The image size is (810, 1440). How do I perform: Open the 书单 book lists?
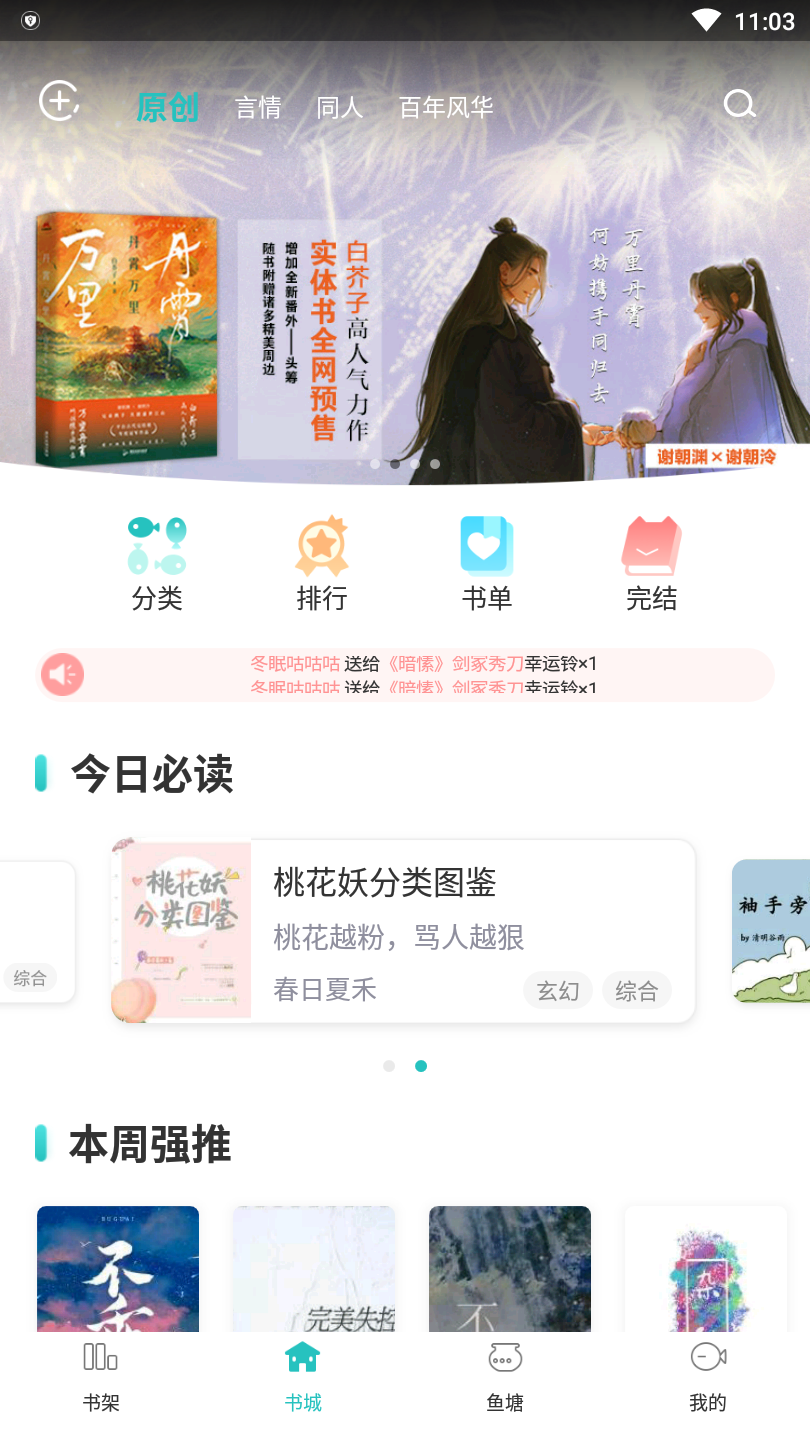click(486, 564)
